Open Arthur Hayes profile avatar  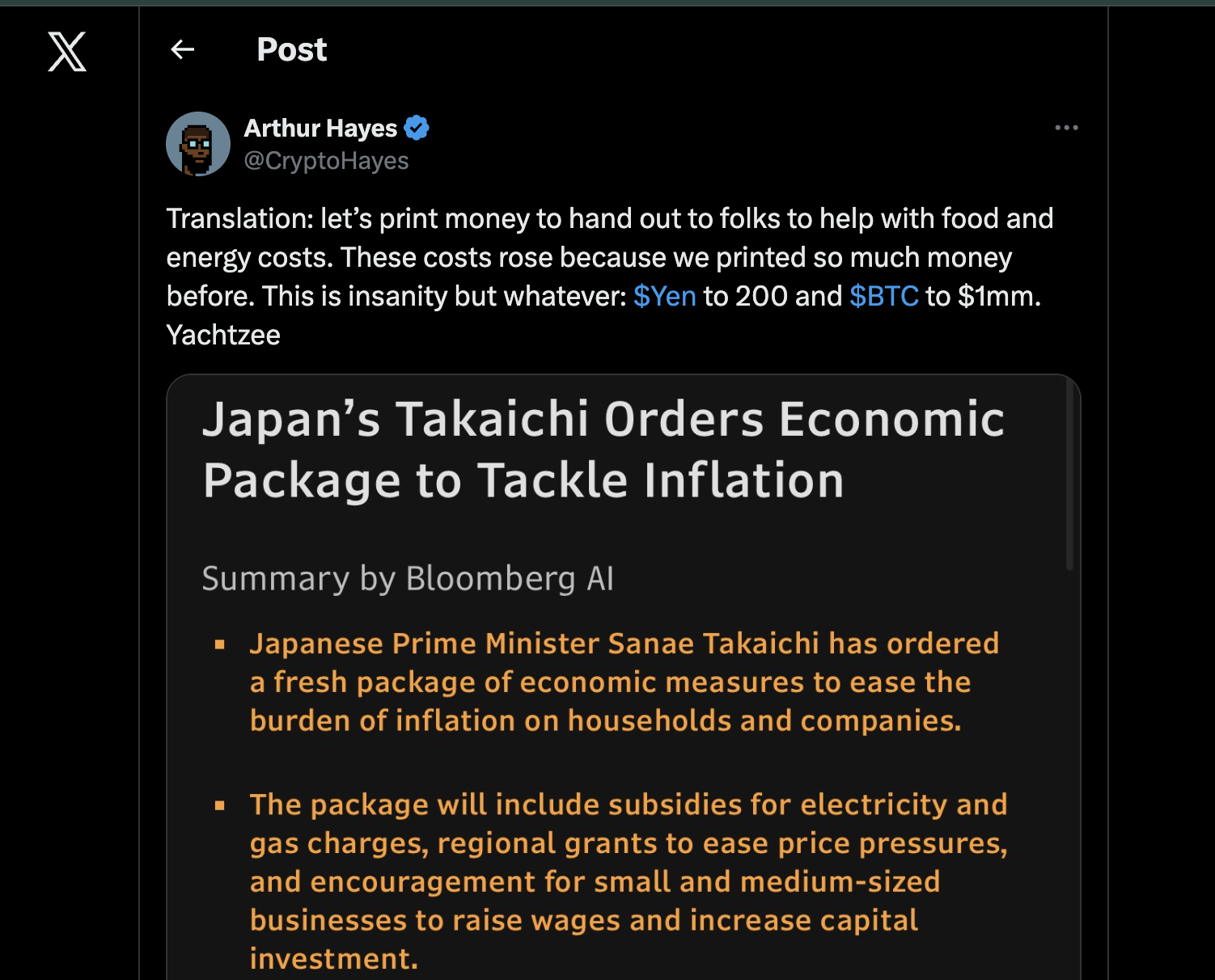point(198,144)
